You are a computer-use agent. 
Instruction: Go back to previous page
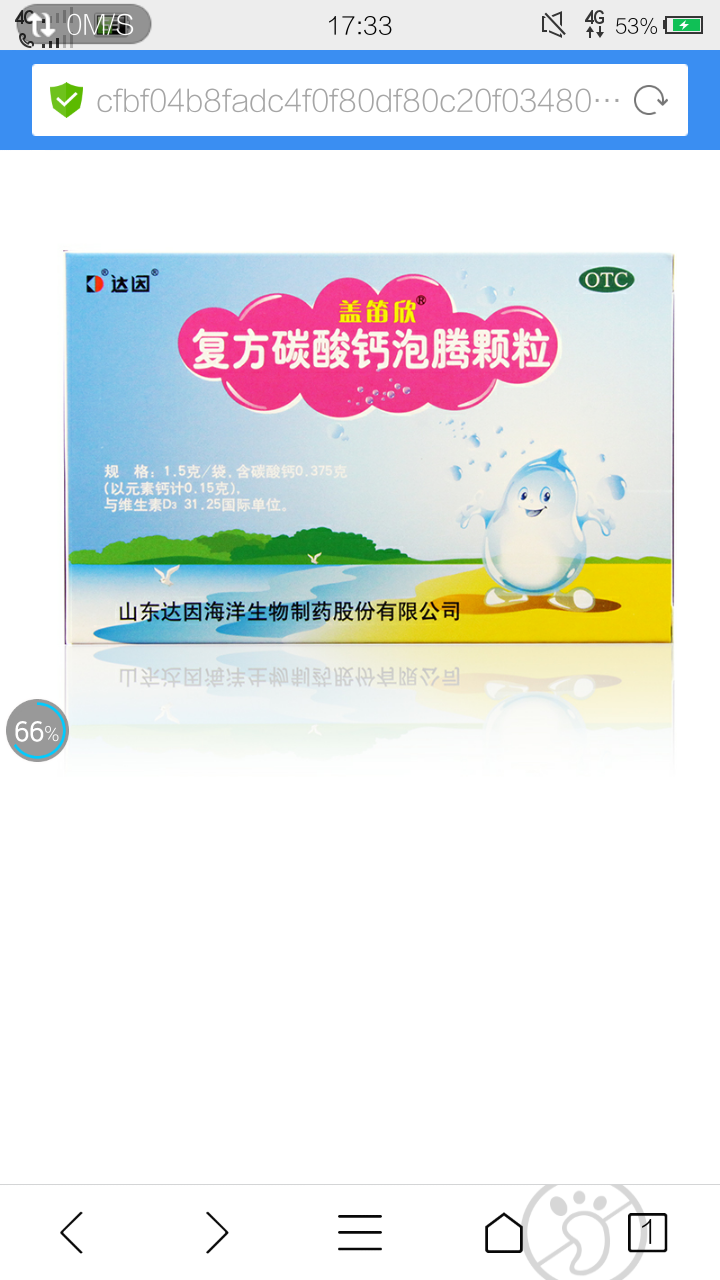click(72, 1232)
